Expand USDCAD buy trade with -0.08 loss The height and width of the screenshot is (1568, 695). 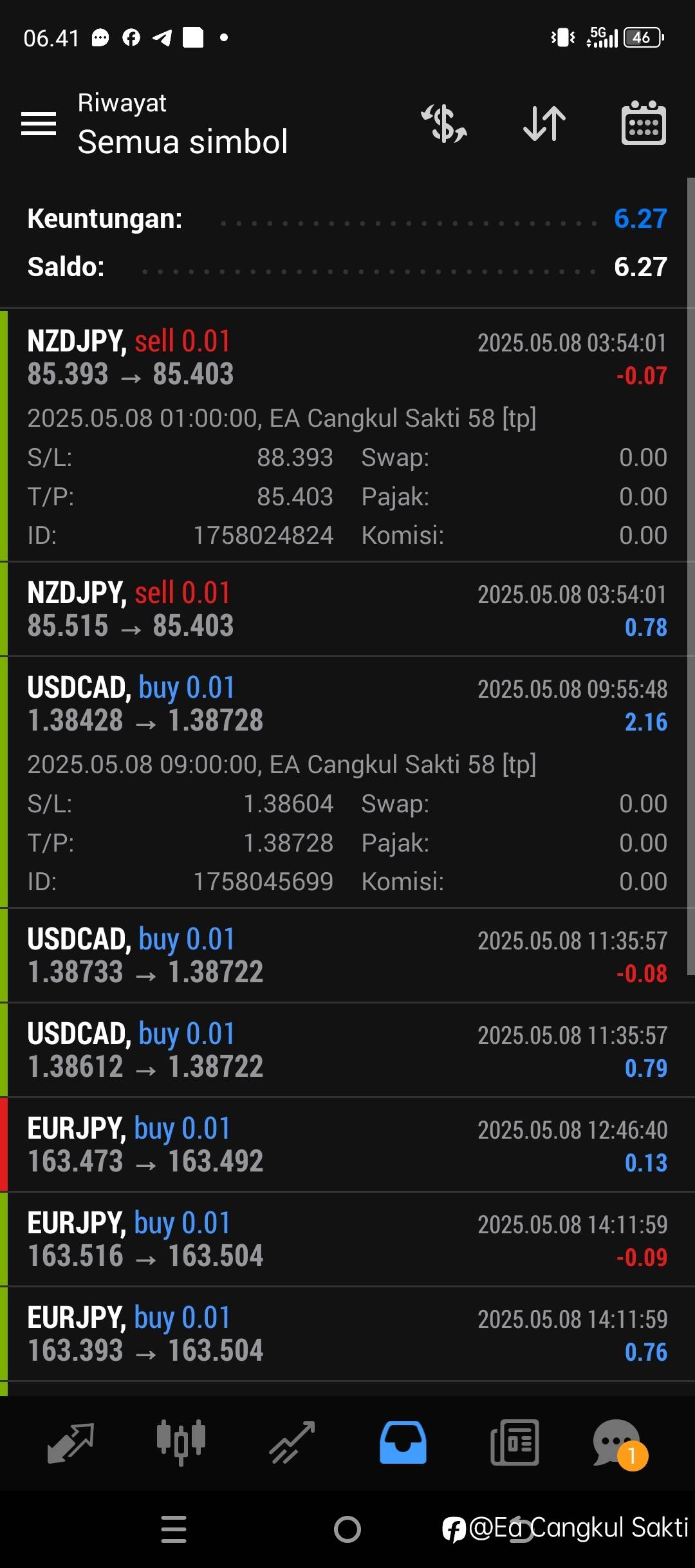(347, 955)
